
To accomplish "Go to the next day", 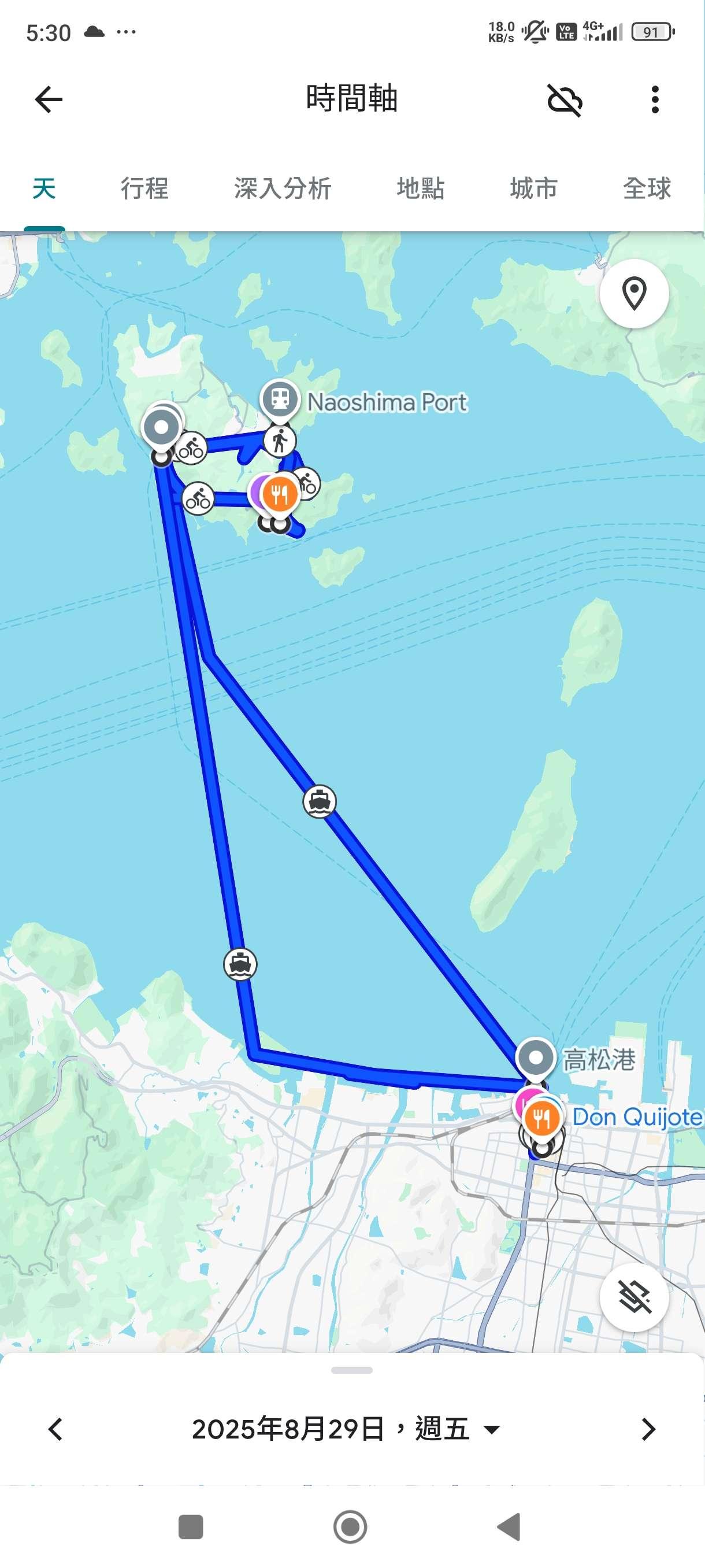I will [x=648, y=1429].
